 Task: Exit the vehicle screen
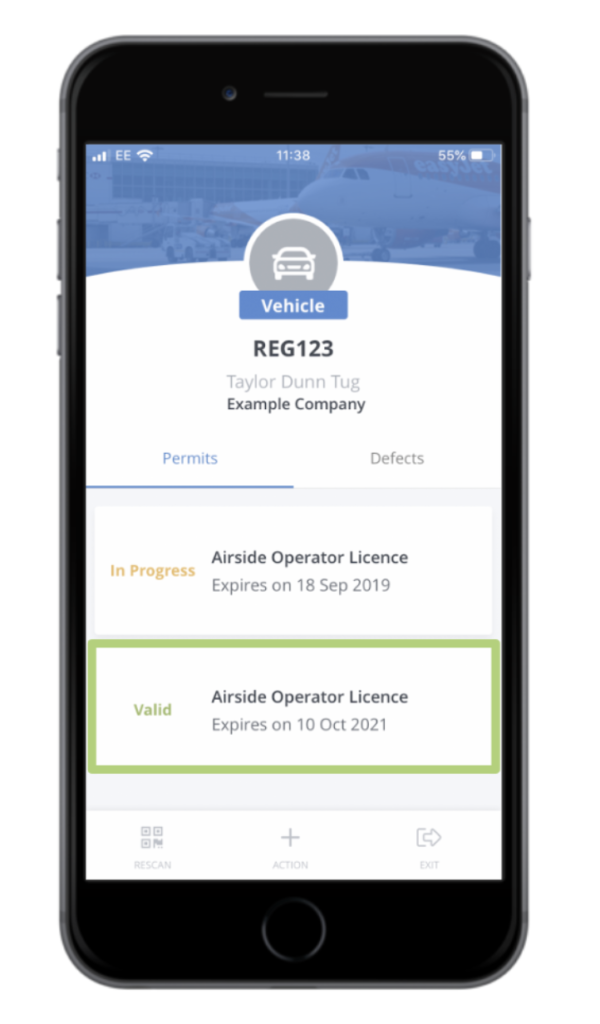pyautogui.click(x=429, y=846)
